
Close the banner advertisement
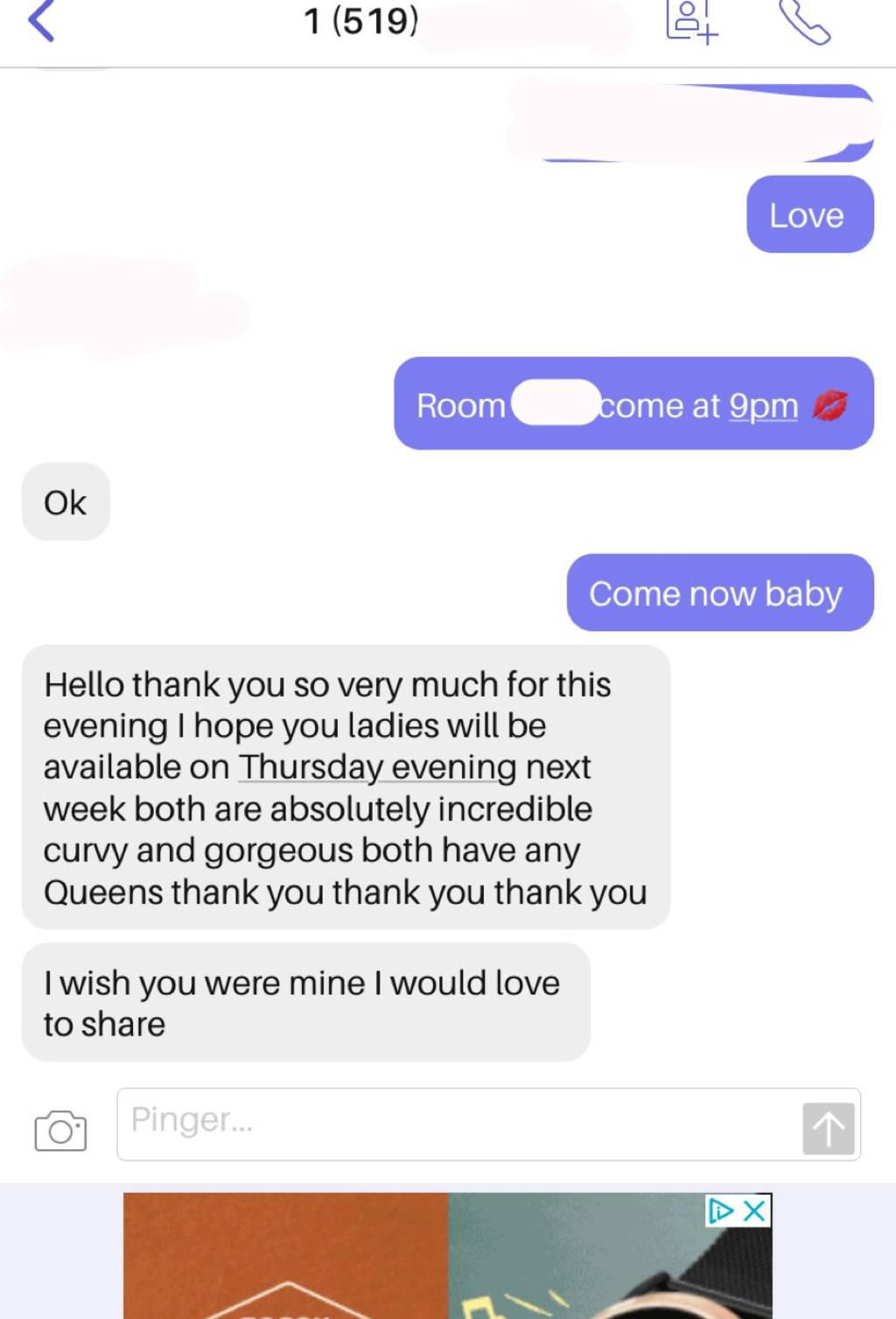754,1211
